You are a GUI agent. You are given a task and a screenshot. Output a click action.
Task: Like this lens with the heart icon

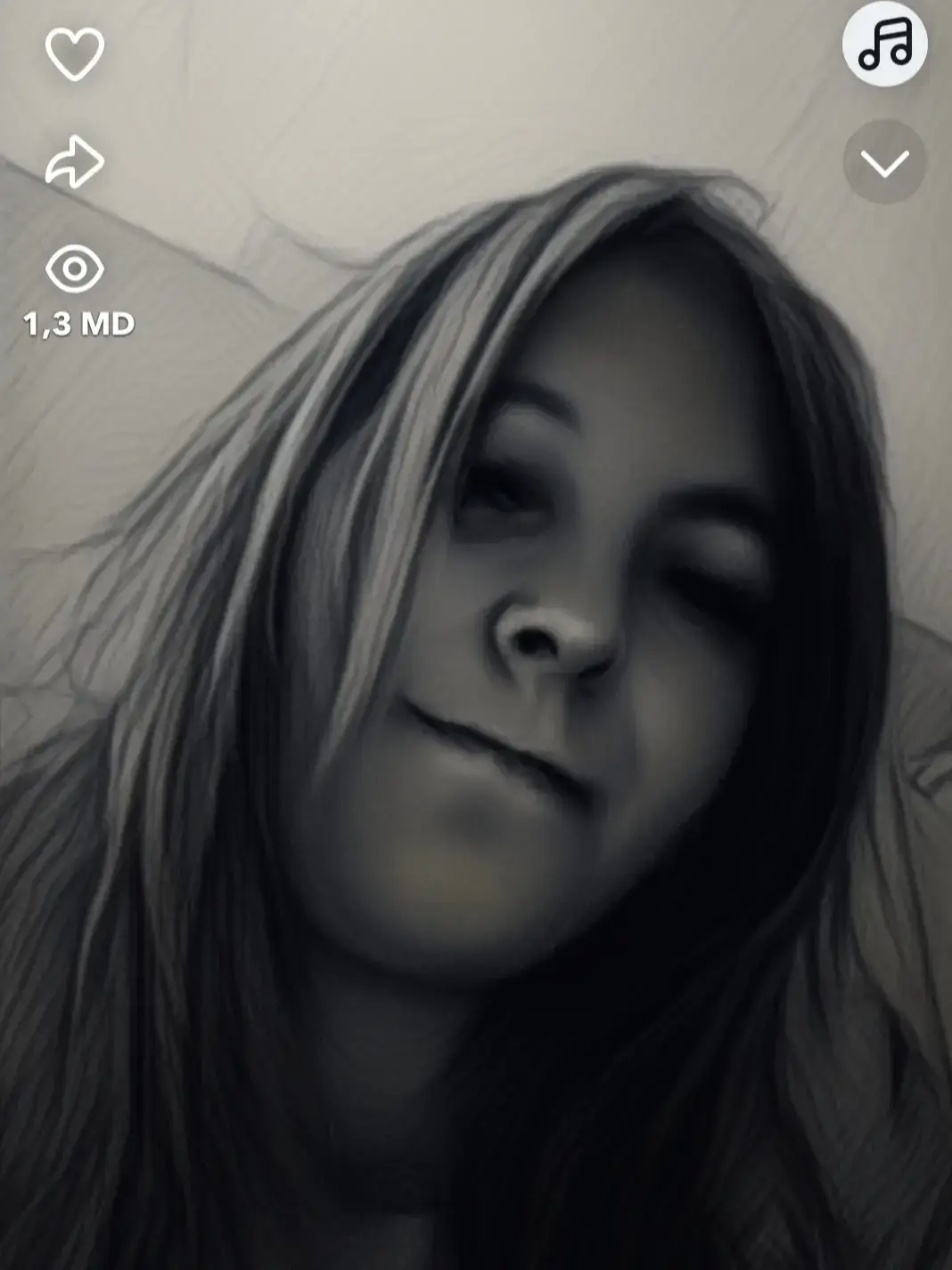click(75, 54)
